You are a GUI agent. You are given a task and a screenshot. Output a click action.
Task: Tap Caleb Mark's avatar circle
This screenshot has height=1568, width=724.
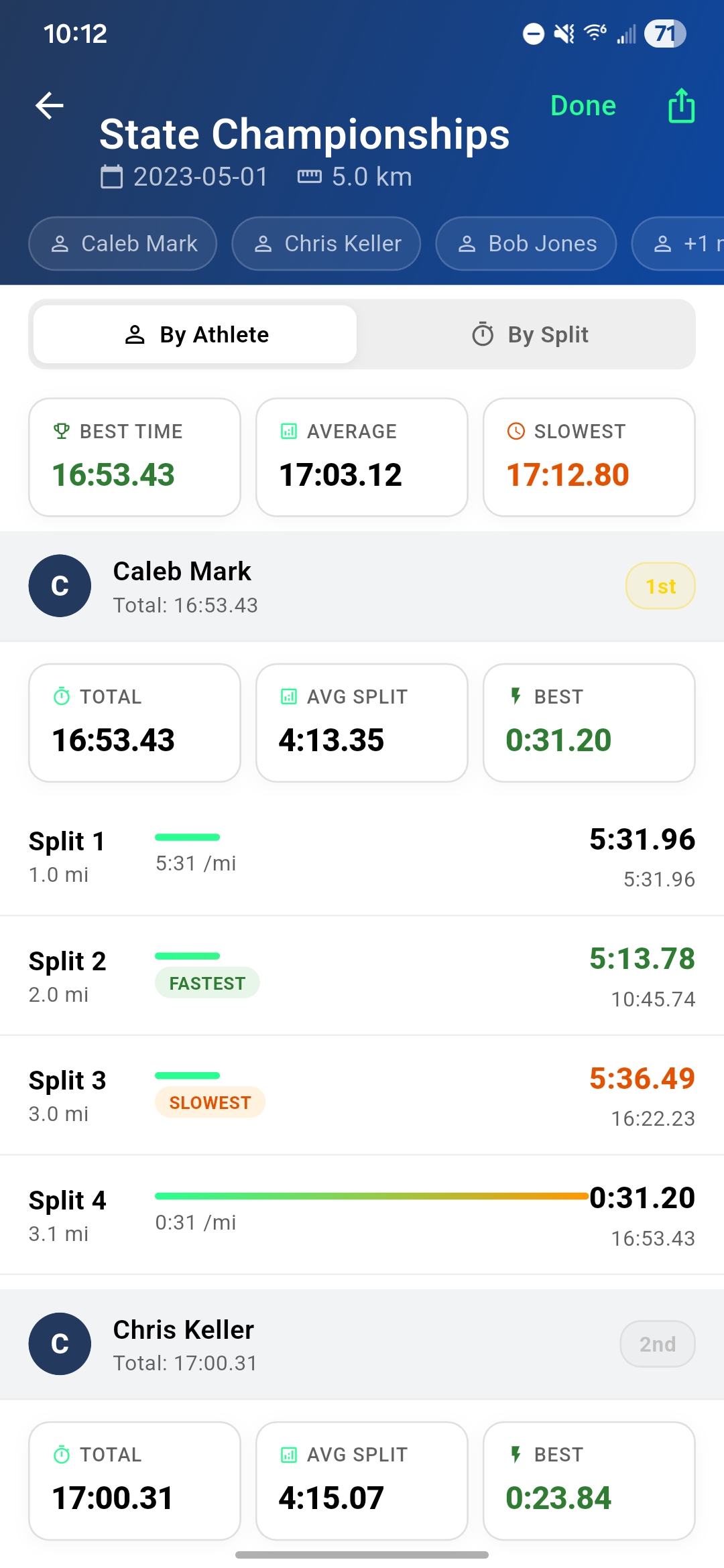point(60,585)
